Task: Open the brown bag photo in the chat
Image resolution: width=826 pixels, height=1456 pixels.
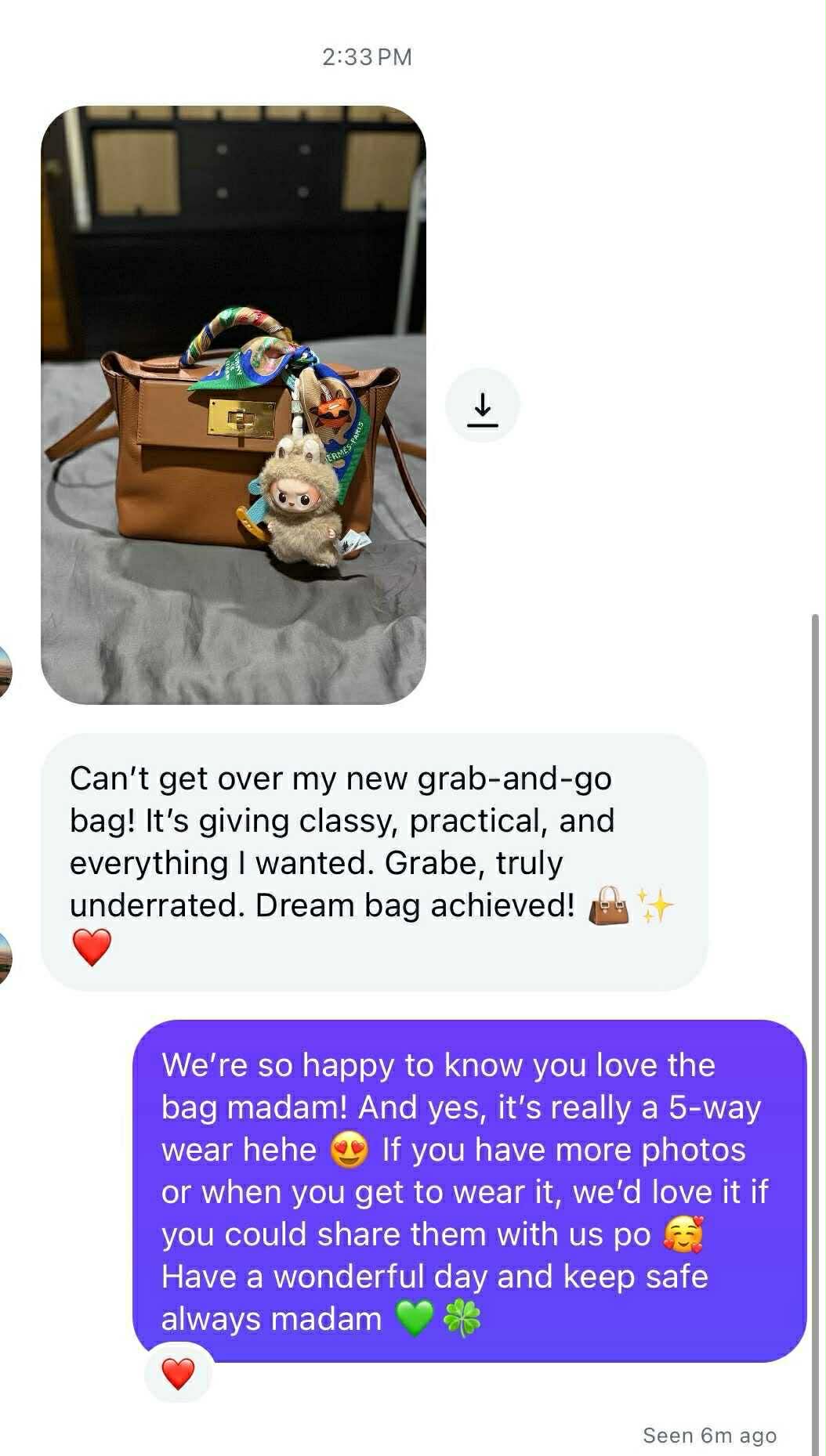Action: (x=233, y=405)
